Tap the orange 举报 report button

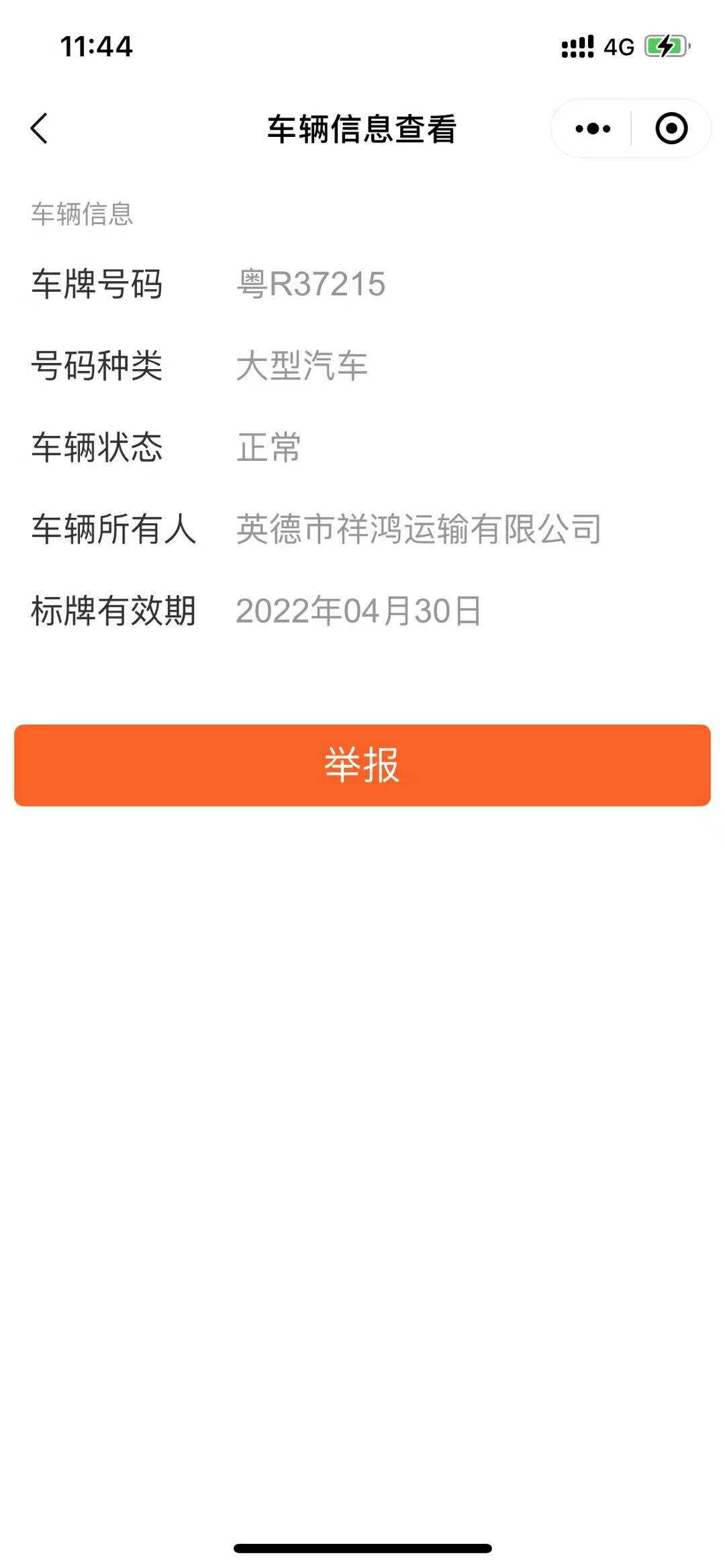click(x=362, y=765)
